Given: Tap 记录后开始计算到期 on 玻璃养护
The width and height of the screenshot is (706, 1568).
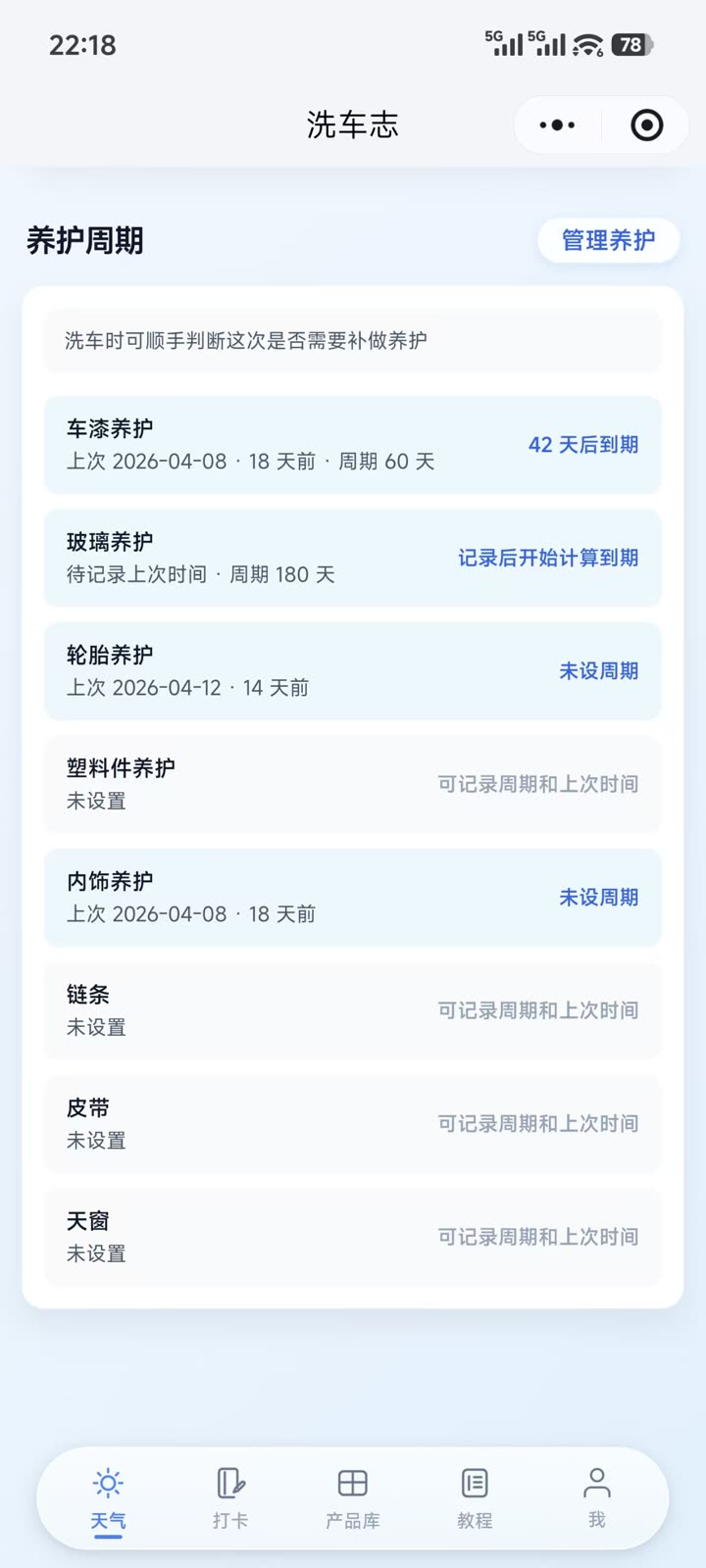Looking at the screenshot, I should [547, 559].
